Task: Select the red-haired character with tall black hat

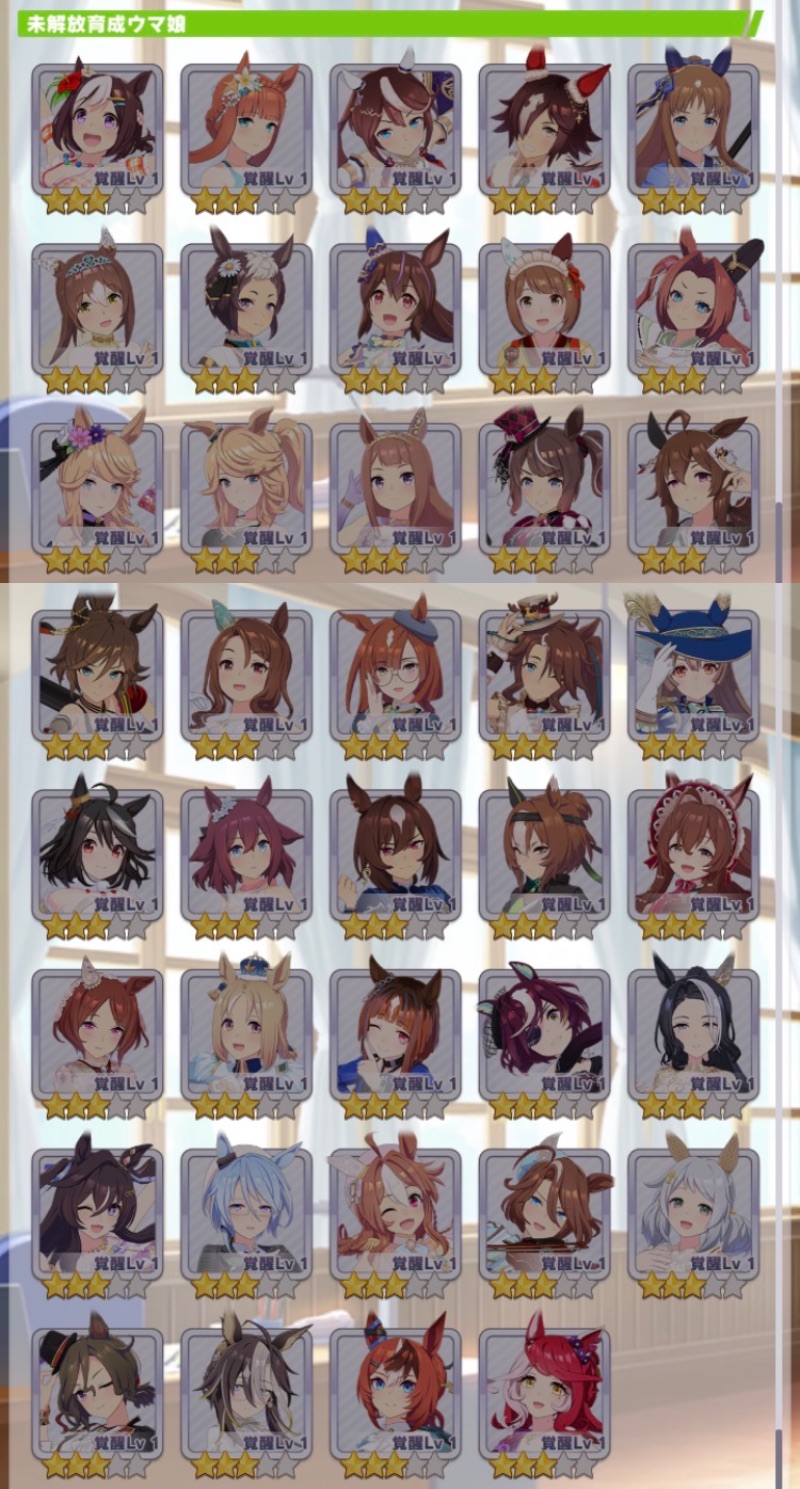Action: (693, 307)
